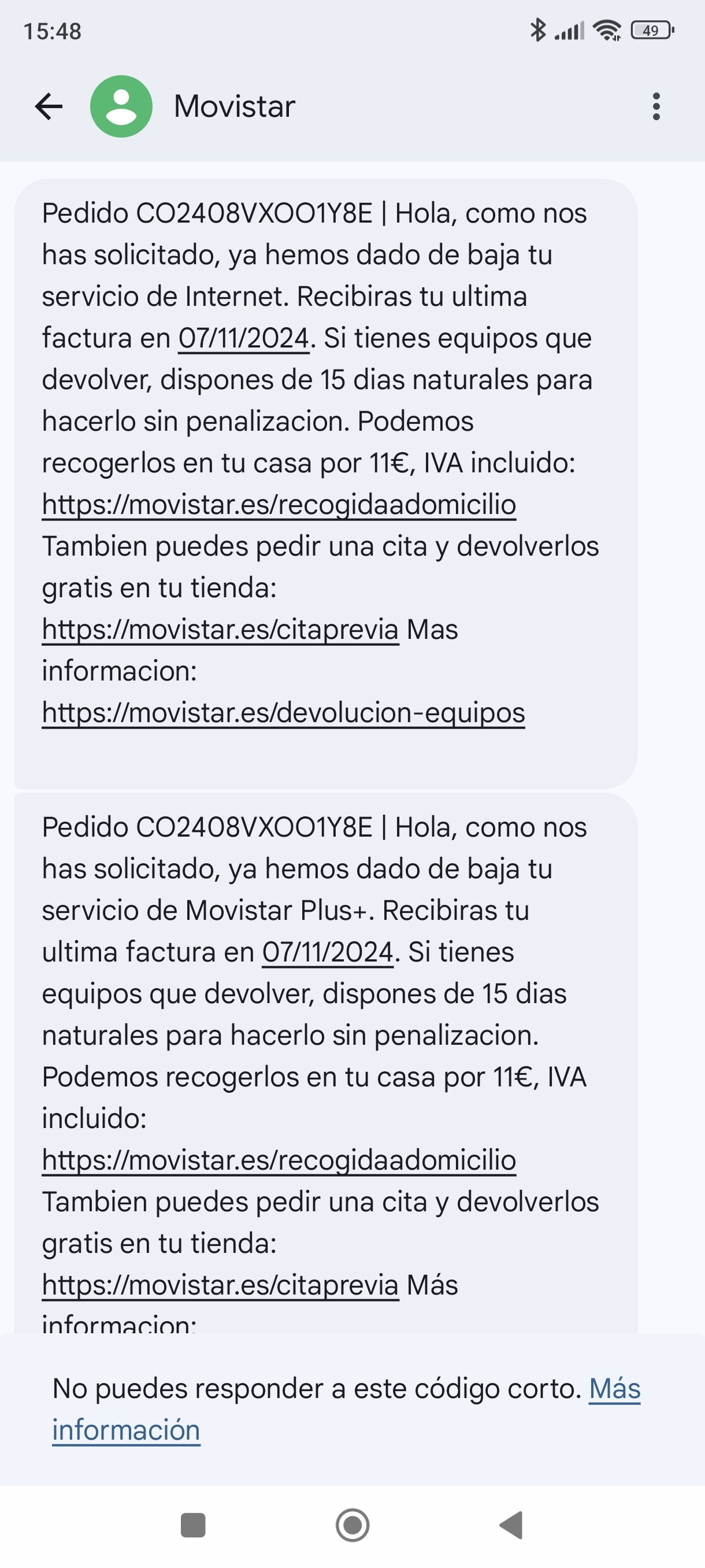
Task: Tap the 07/11/2024 date in Movistar Plus+ message
Action: (327, 953)
